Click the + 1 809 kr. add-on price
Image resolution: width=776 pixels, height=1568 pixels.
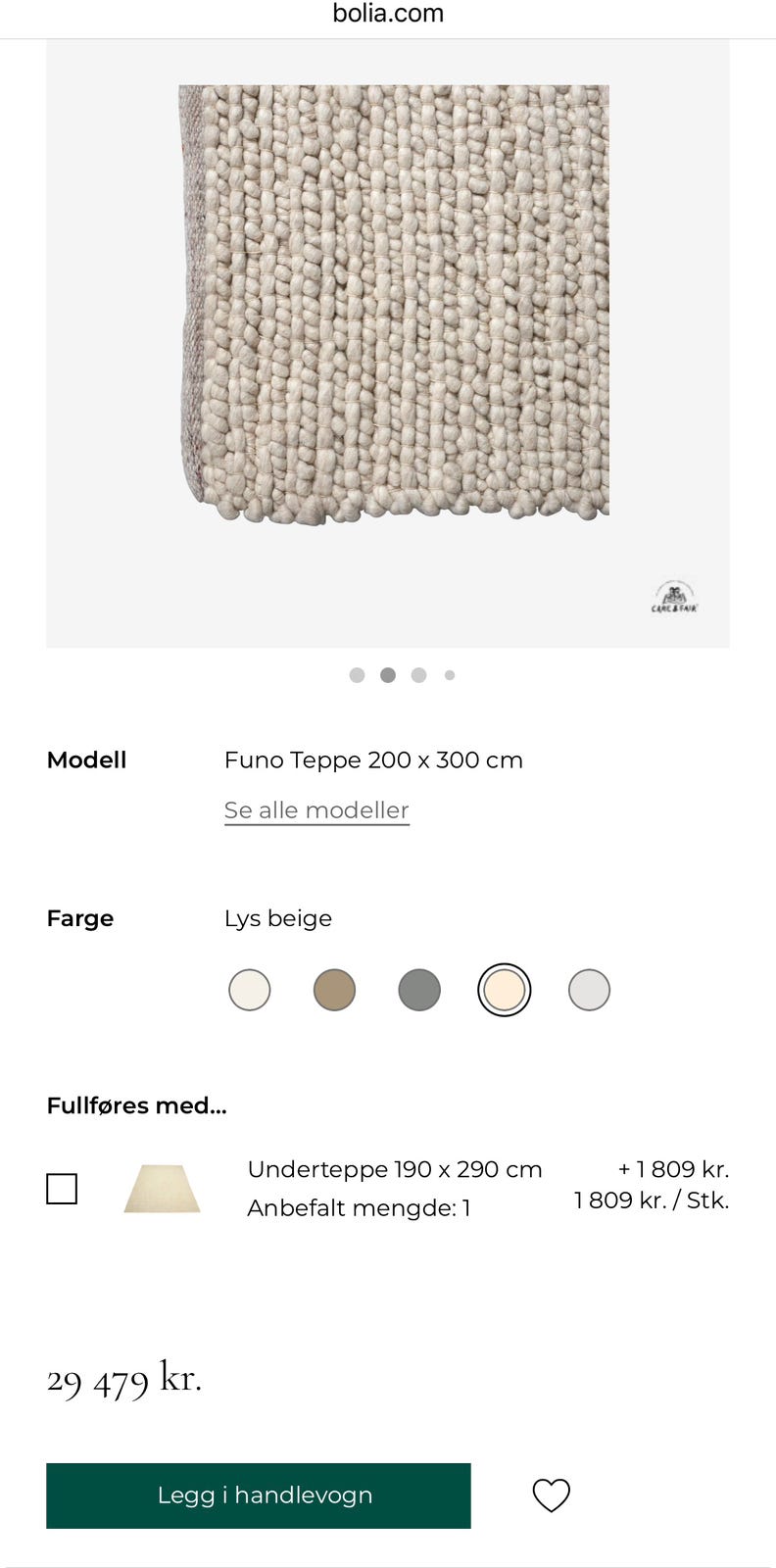674,1168
